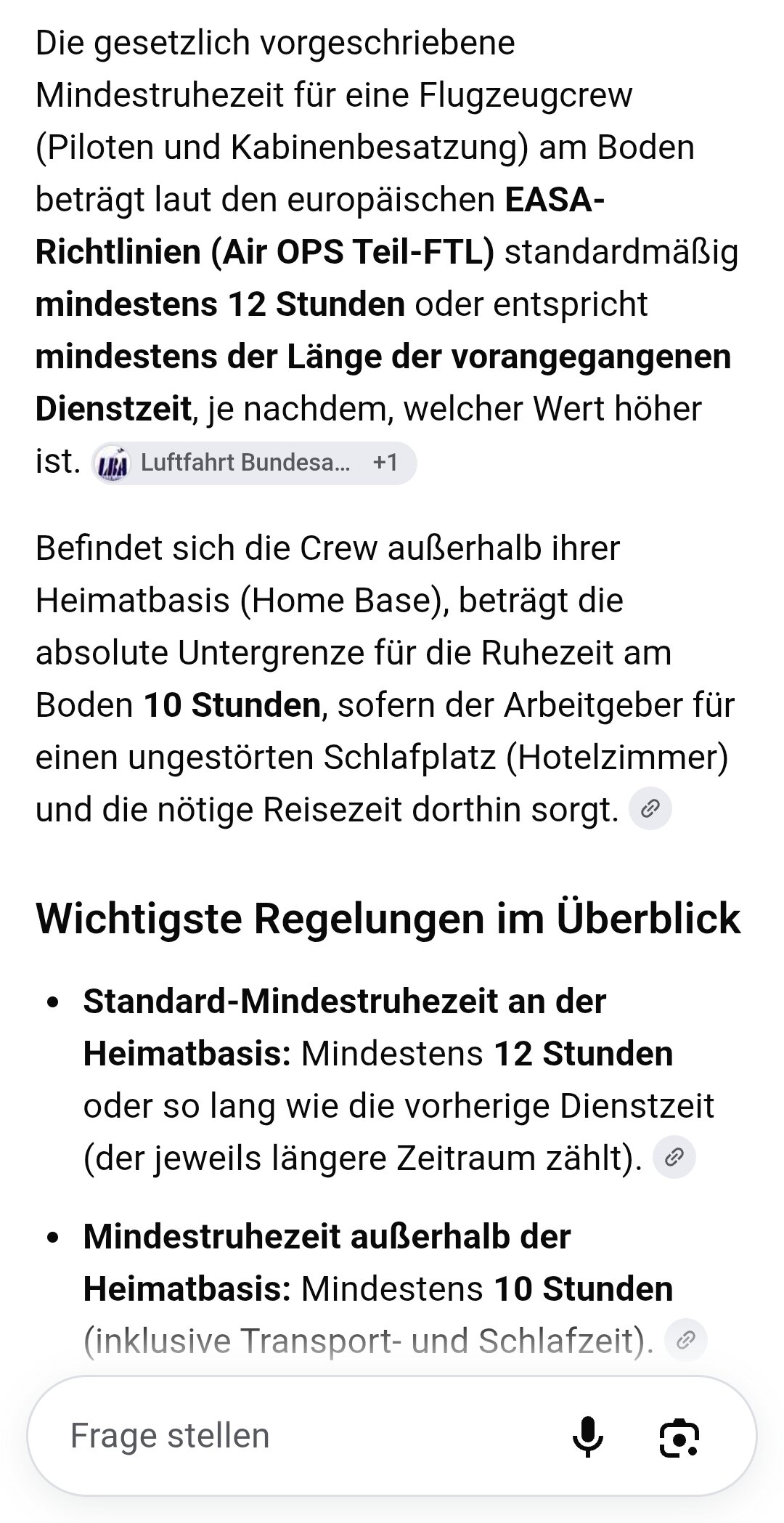This screenshot has height=1523, width=784.
Task: Open source link after 'inklusive Transport- und Schlafzeit'
Action: point(685,1340)
